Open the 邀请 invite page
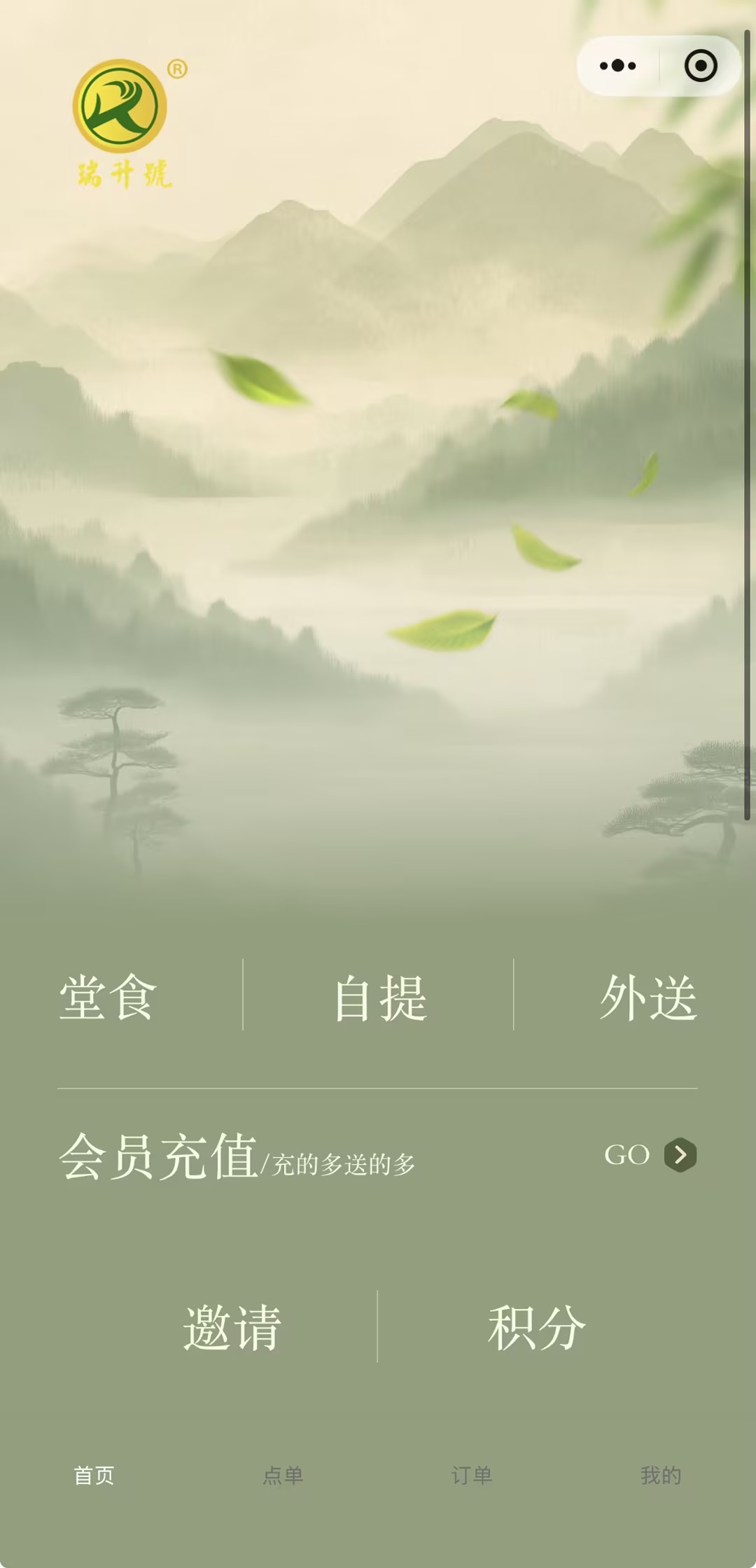The image size is (756, 1568). pos(232,1326)
